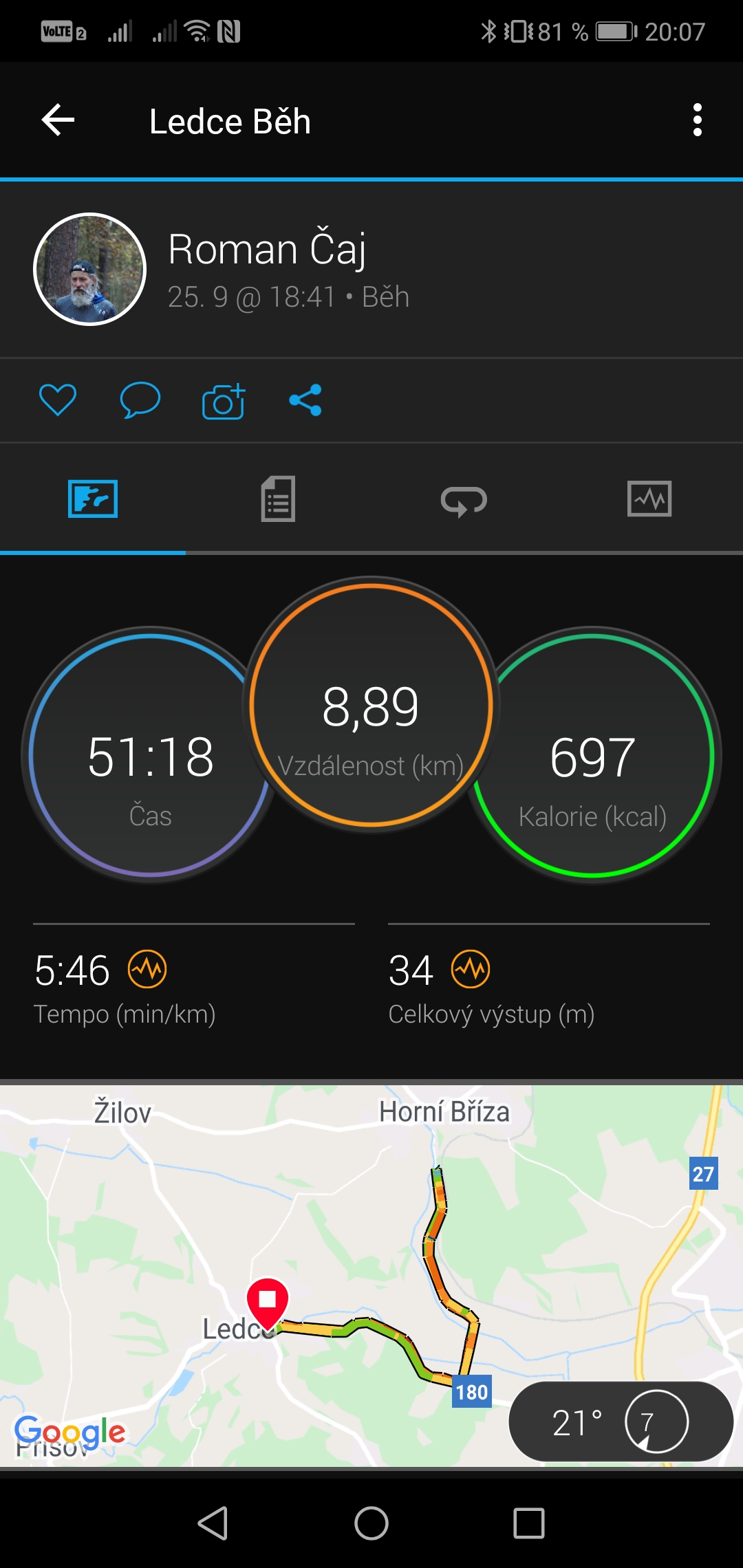Tap the system home button
This screenshot has height=1568, width=743.
[x=371, y=1523]
